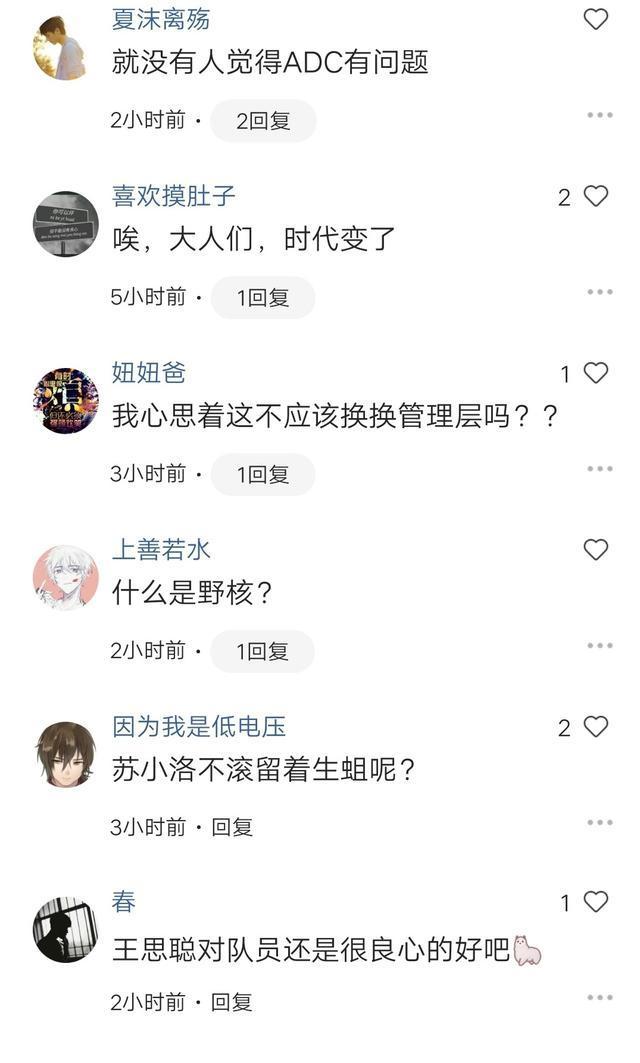View the 1回复 under 喜欢摸肚子's comment
Screen dimensions: 640x1063
pos(263,298)
